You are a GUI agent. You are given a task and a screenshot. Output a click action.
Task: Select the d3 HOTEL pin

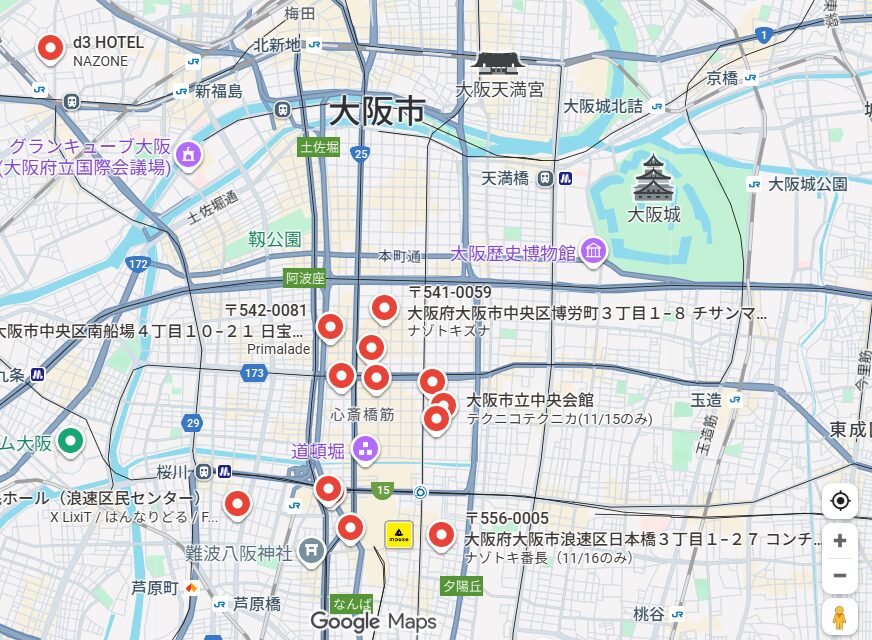point(50,47)
